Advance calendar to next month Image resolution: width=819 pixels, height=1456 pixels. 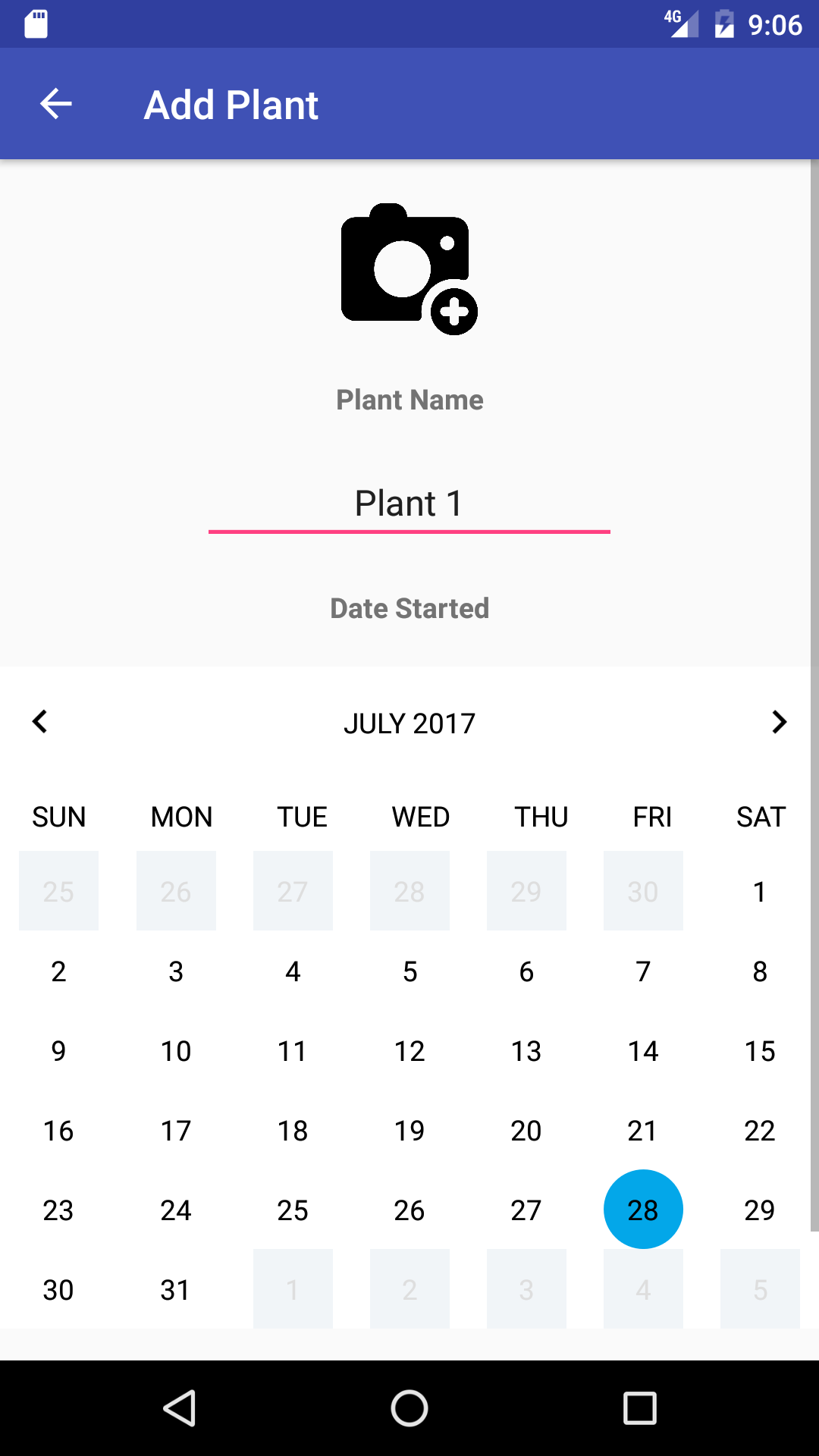[x=779, y=722]
